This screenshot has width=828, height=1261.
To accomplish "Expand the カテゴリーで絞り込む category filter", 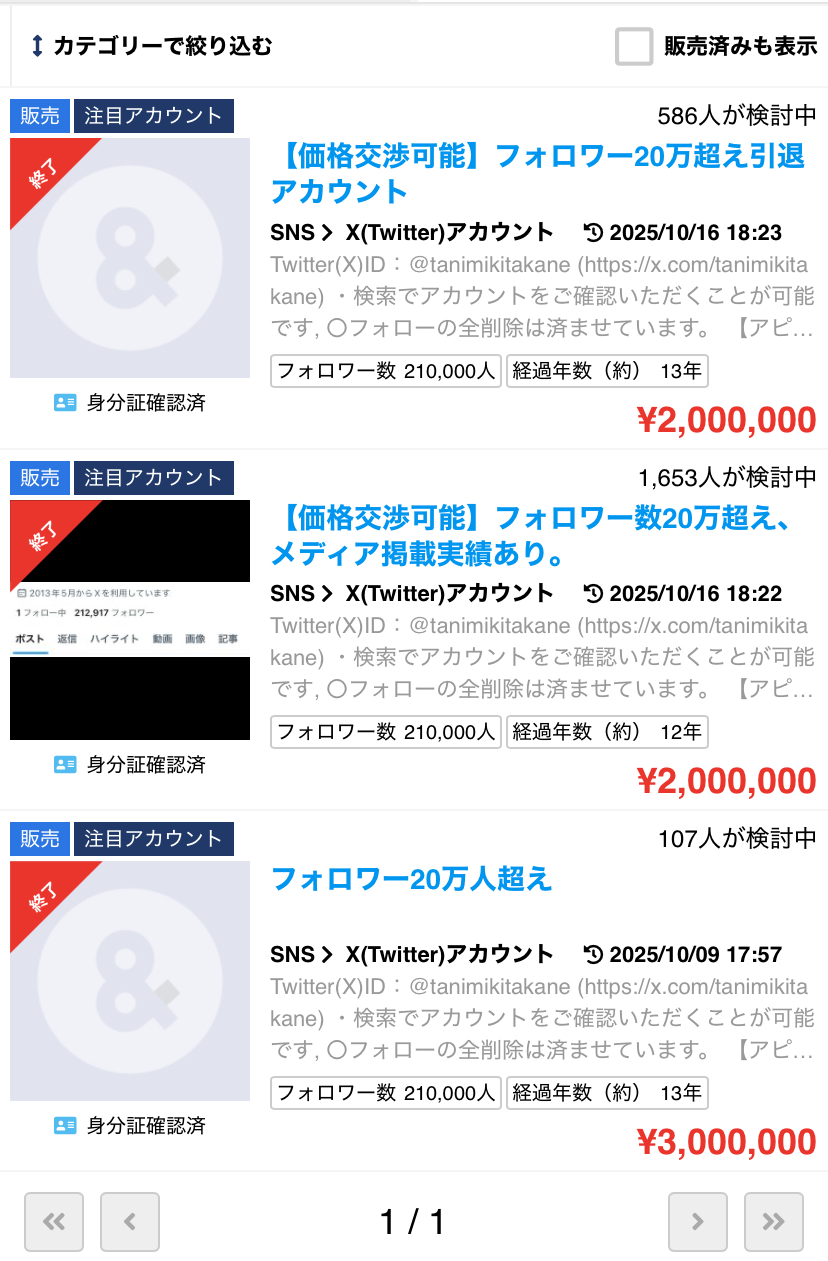I will click(151, 46).
